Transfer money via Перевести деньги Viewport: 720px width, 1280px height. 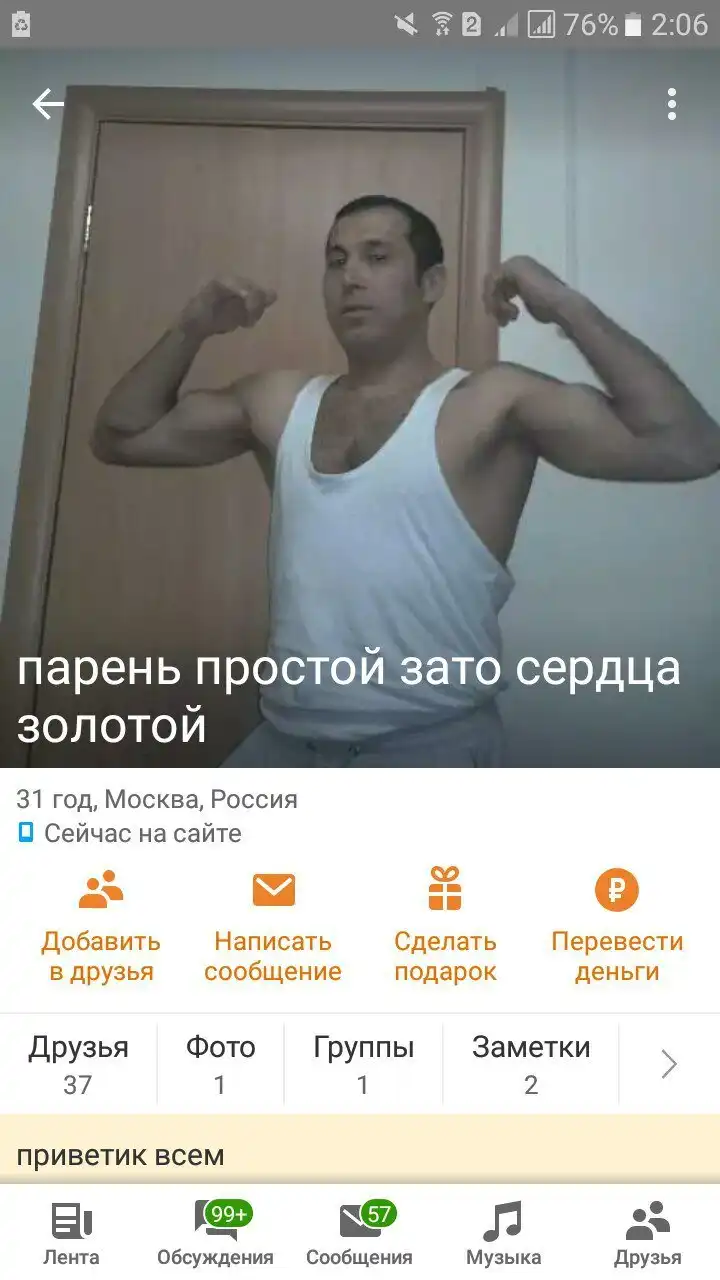pyautogui.click(x=617, y=926)
